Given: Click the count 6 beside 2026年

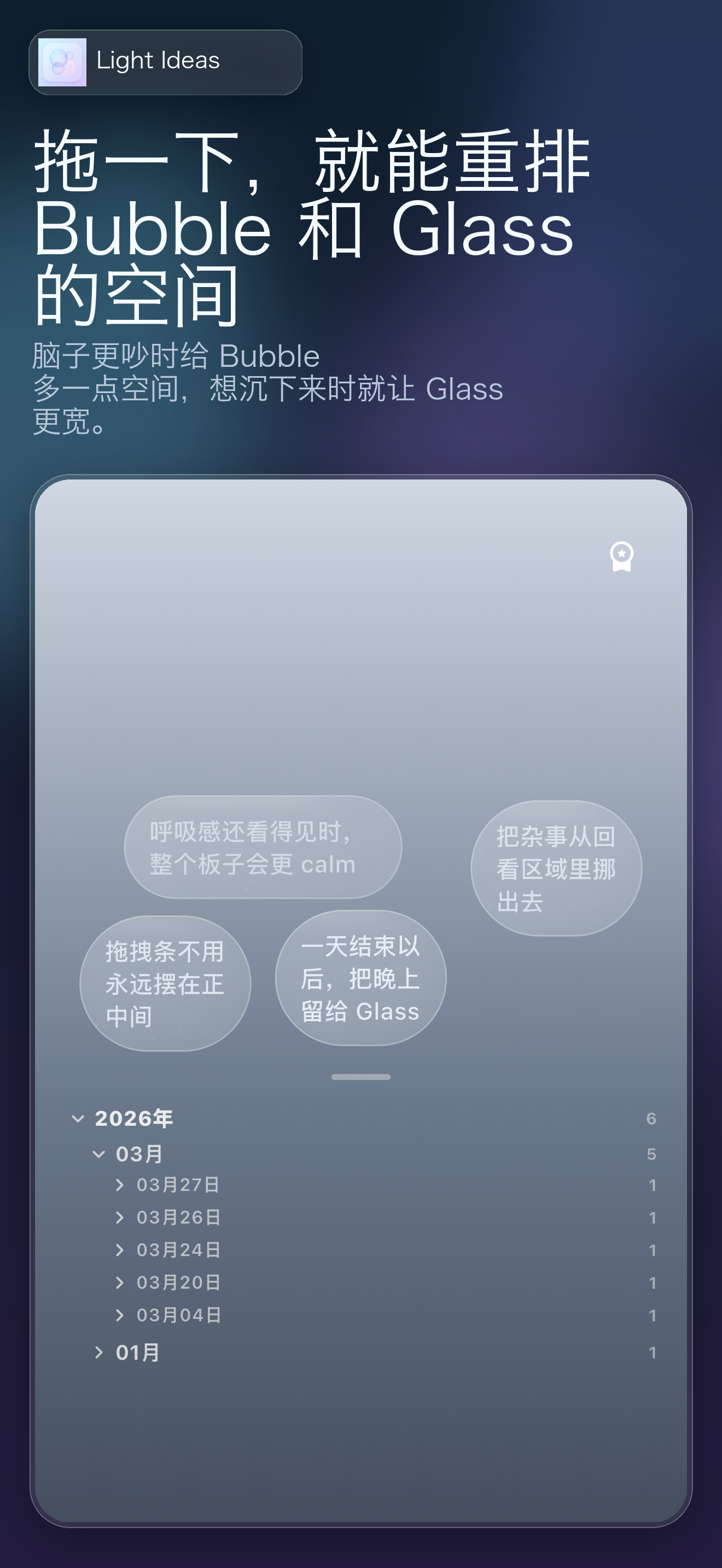Looking at the screenshot, I should coord(651,1118).
